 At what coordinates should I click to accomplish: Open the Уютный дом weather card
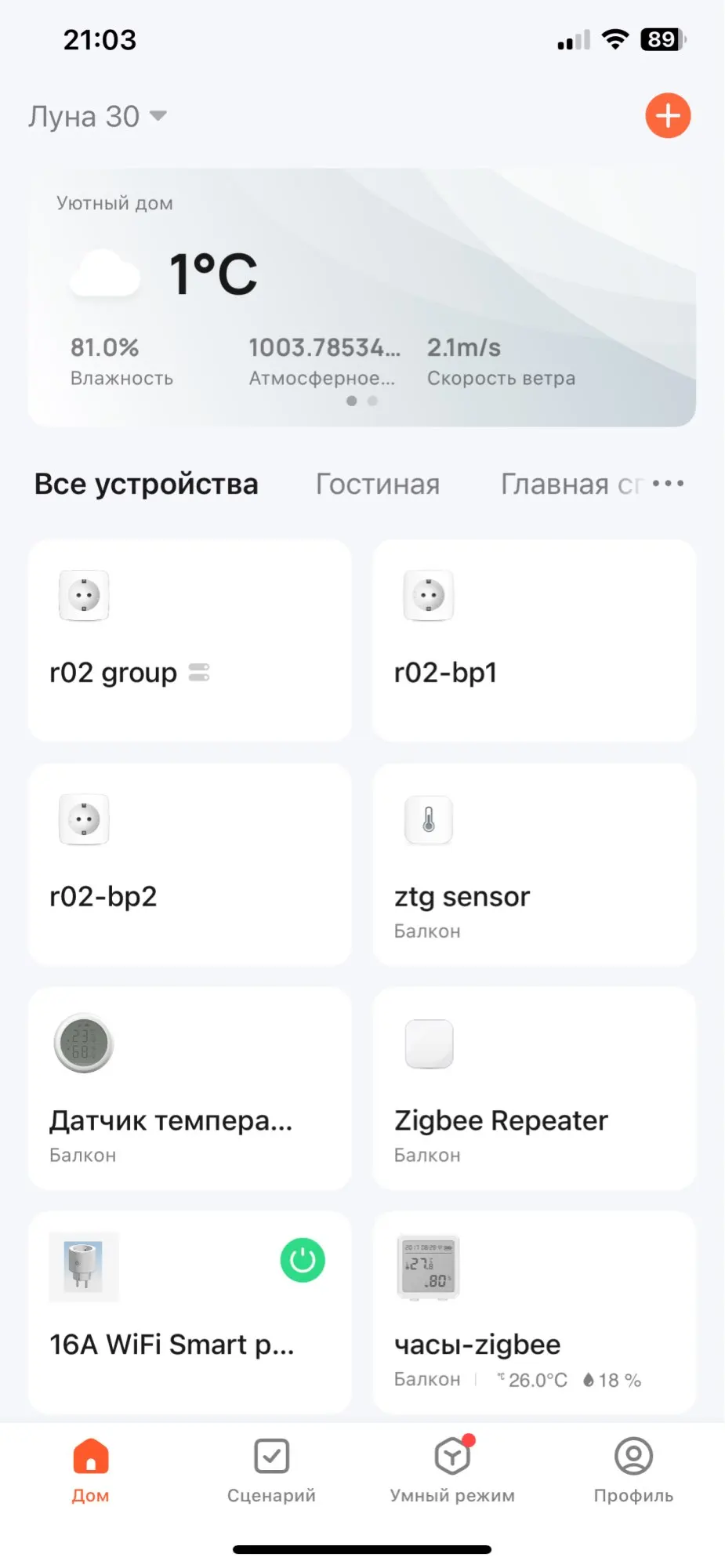[x=361, y=298]
